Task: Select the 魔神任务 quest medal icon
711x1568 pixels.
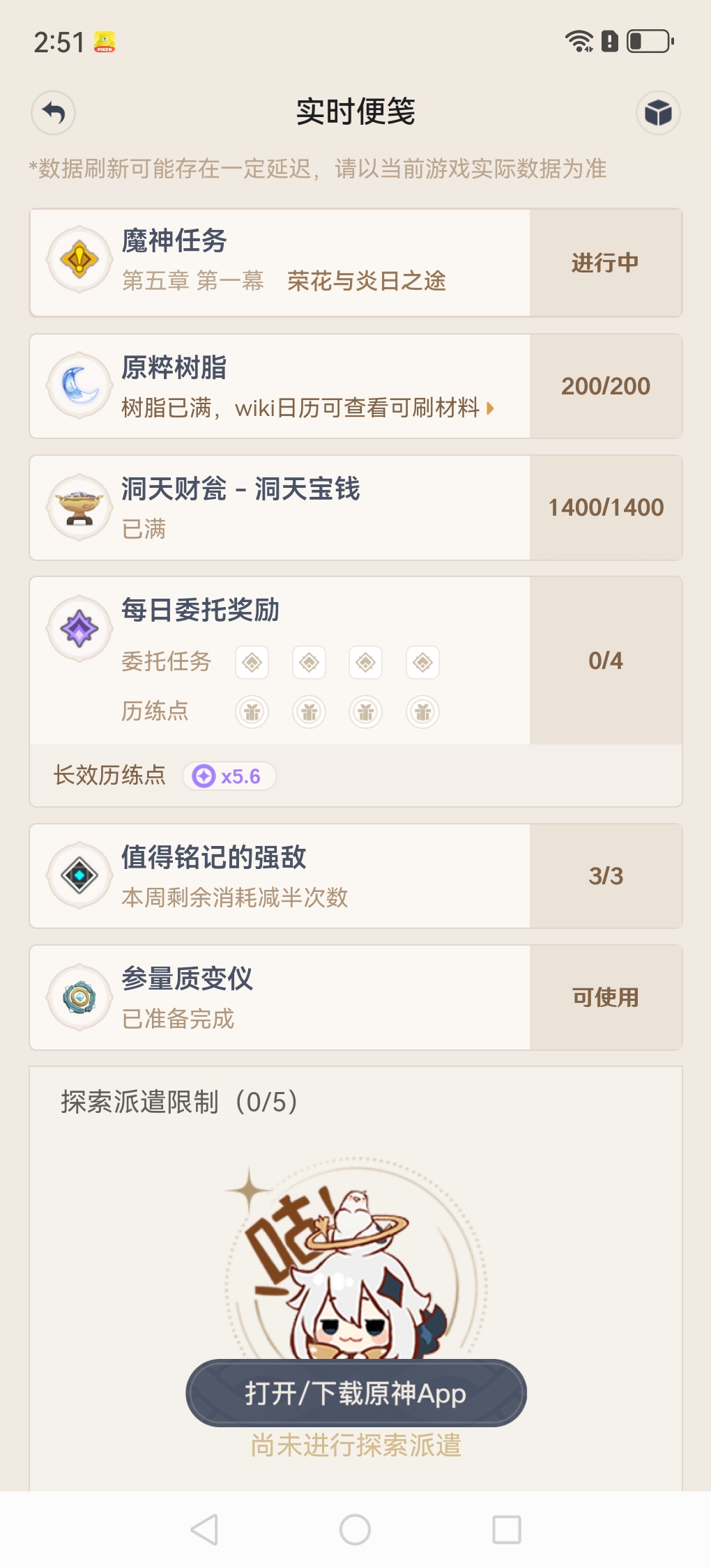Action: pos(79,261)
